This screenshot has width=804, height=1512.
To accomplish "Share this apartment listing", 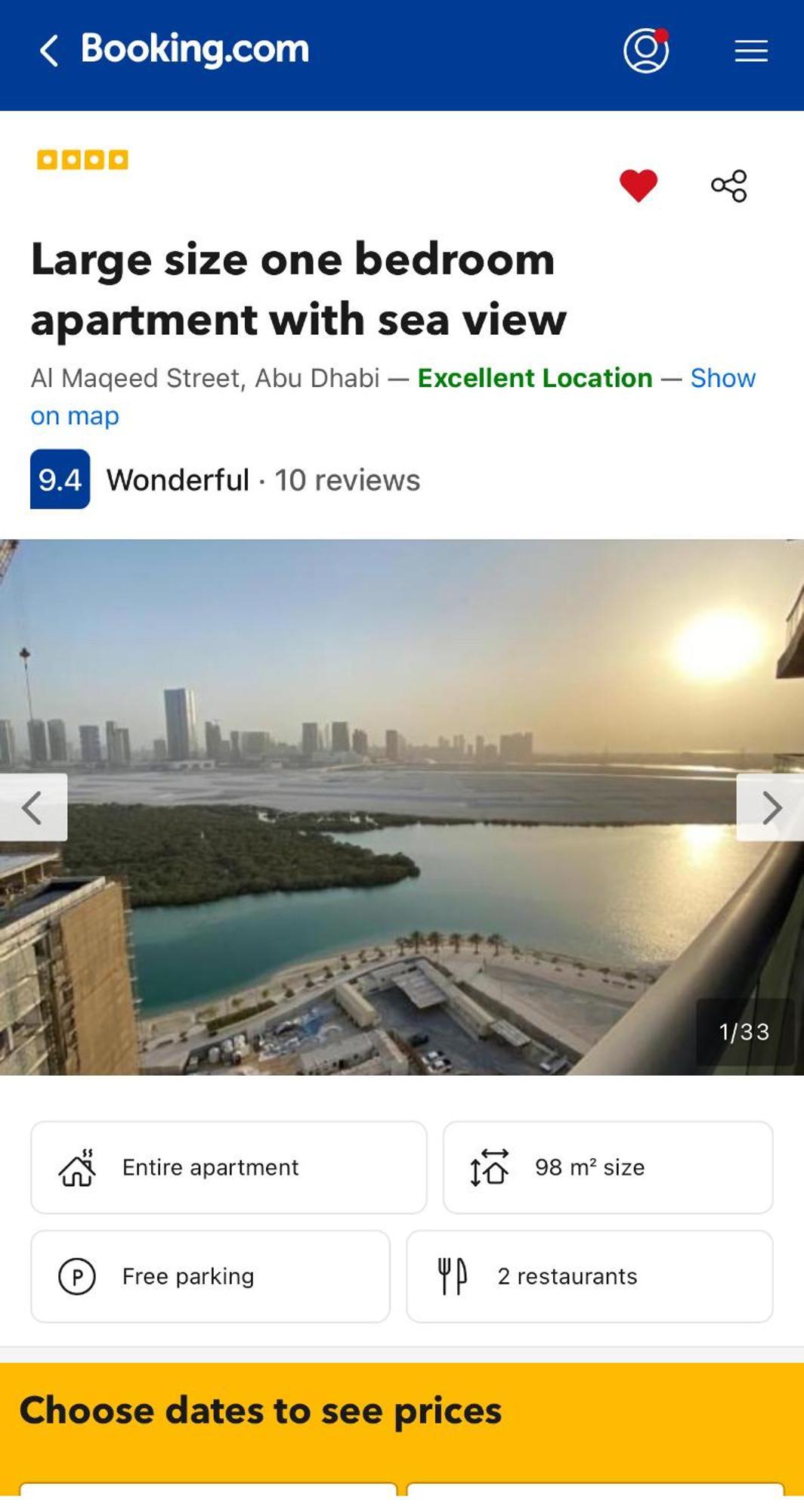I will click(729, 186).
